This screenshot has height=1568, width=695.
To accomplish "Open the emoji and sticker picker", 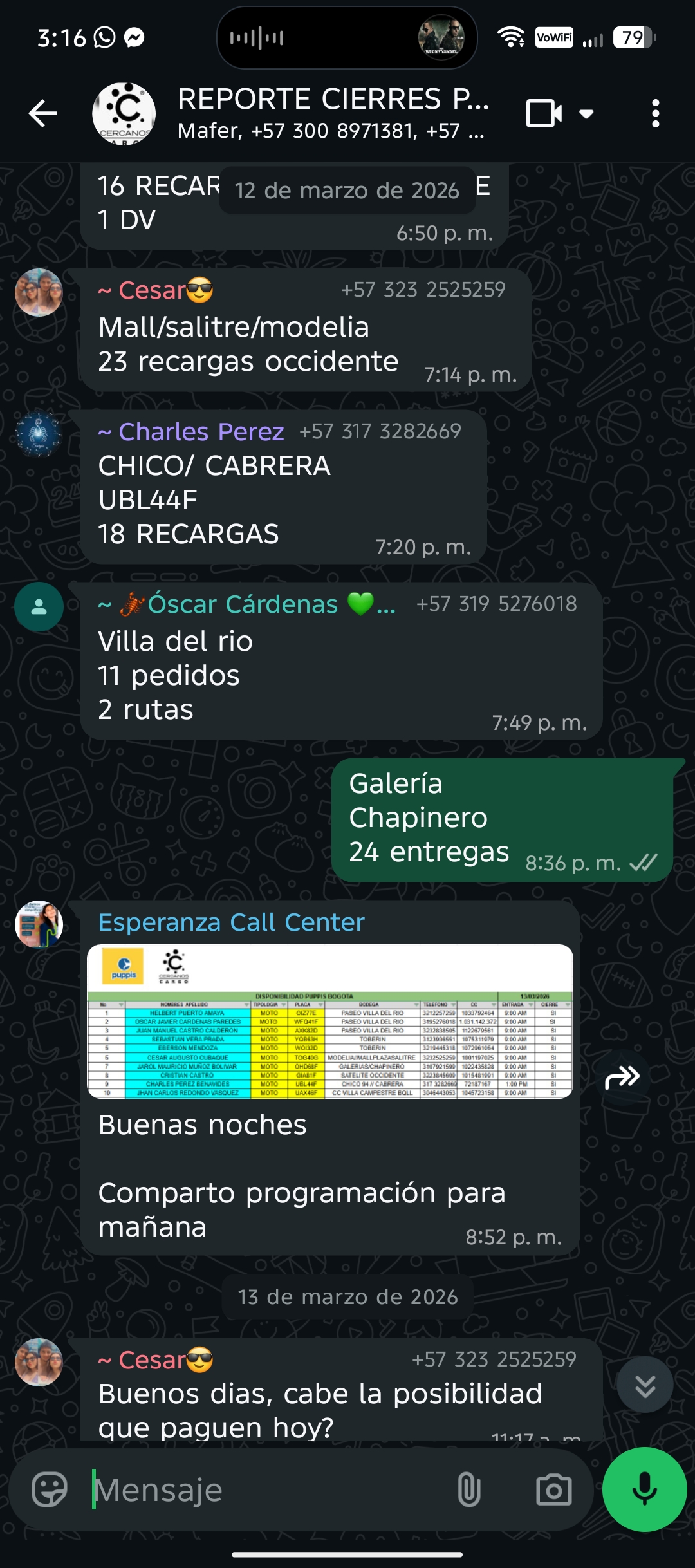I will coord(50,1489).
